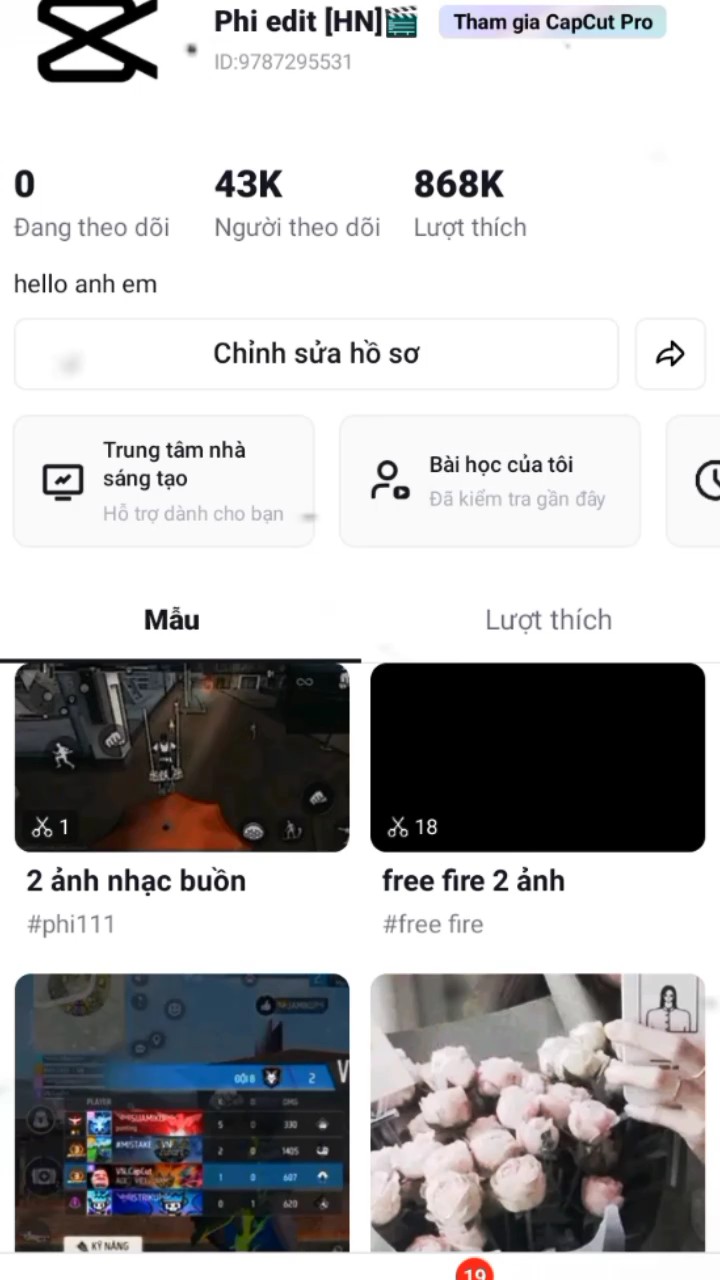This screenshot has width=720, height=1280.
Task: Open the free fire 2 ảnh template
Action: [x=538, y=757]
